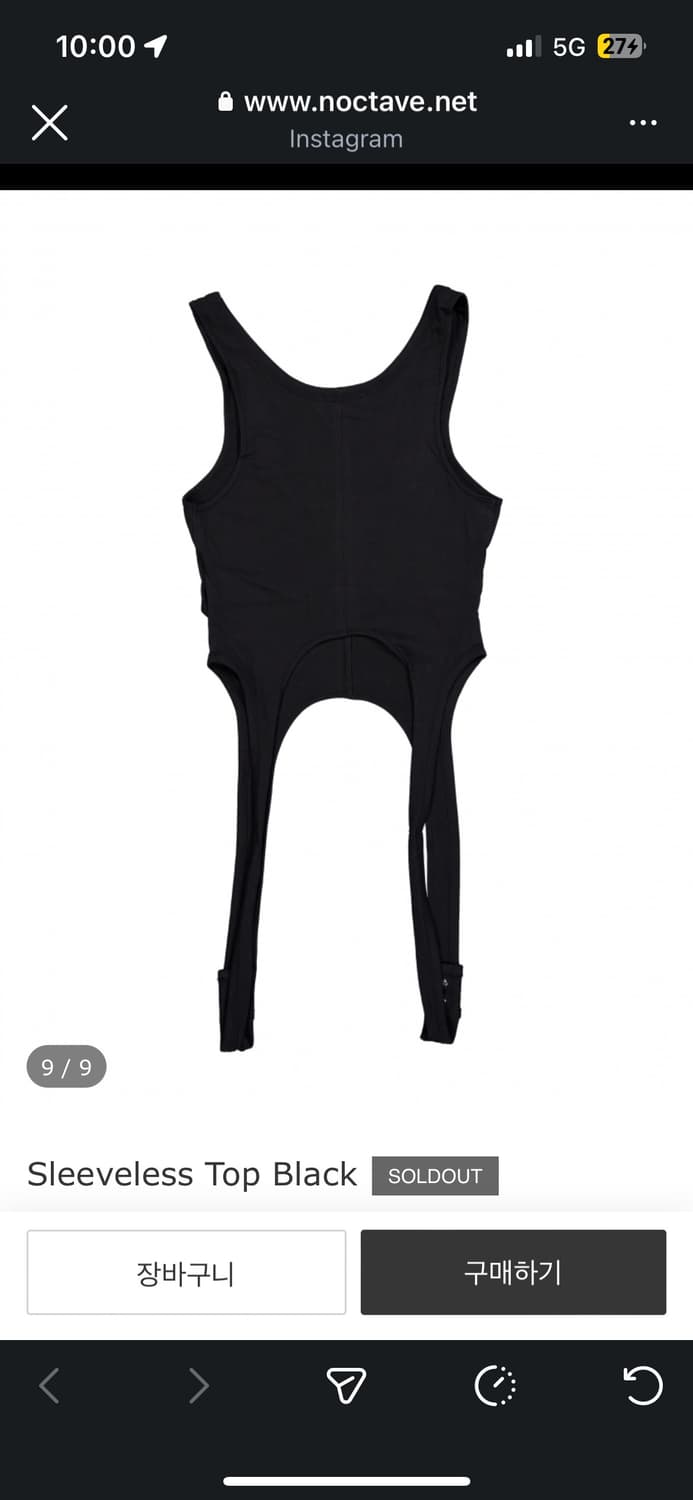Screen dimensions: 693x1500
Task: Open the browsing activity timer icon
Action: click(x=495, y=1386)
